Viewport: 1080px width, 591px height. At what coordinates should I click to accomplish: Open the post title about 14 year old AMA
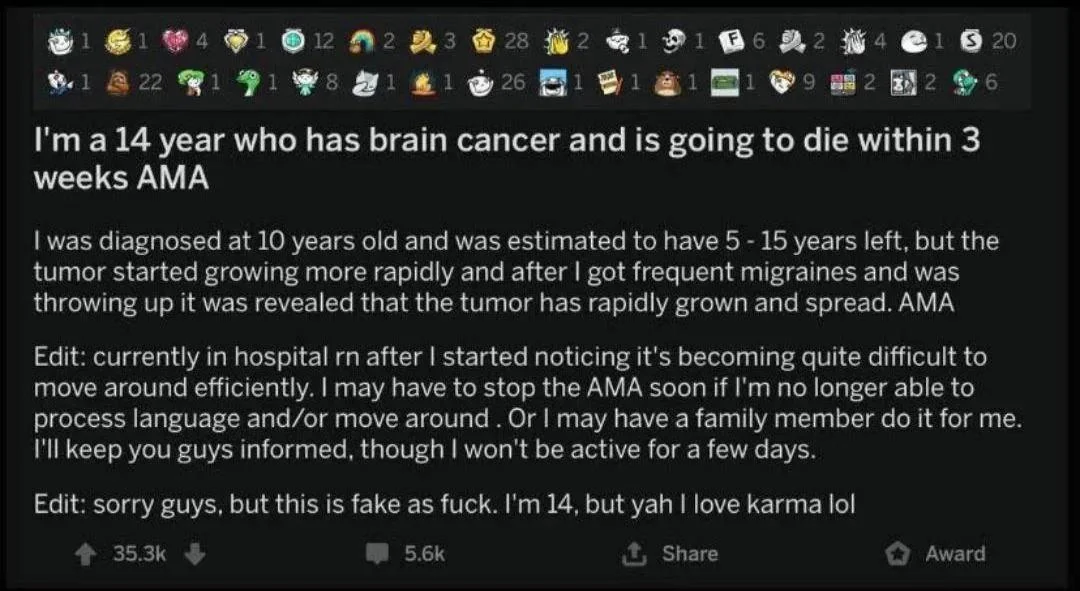coord(506,159)
